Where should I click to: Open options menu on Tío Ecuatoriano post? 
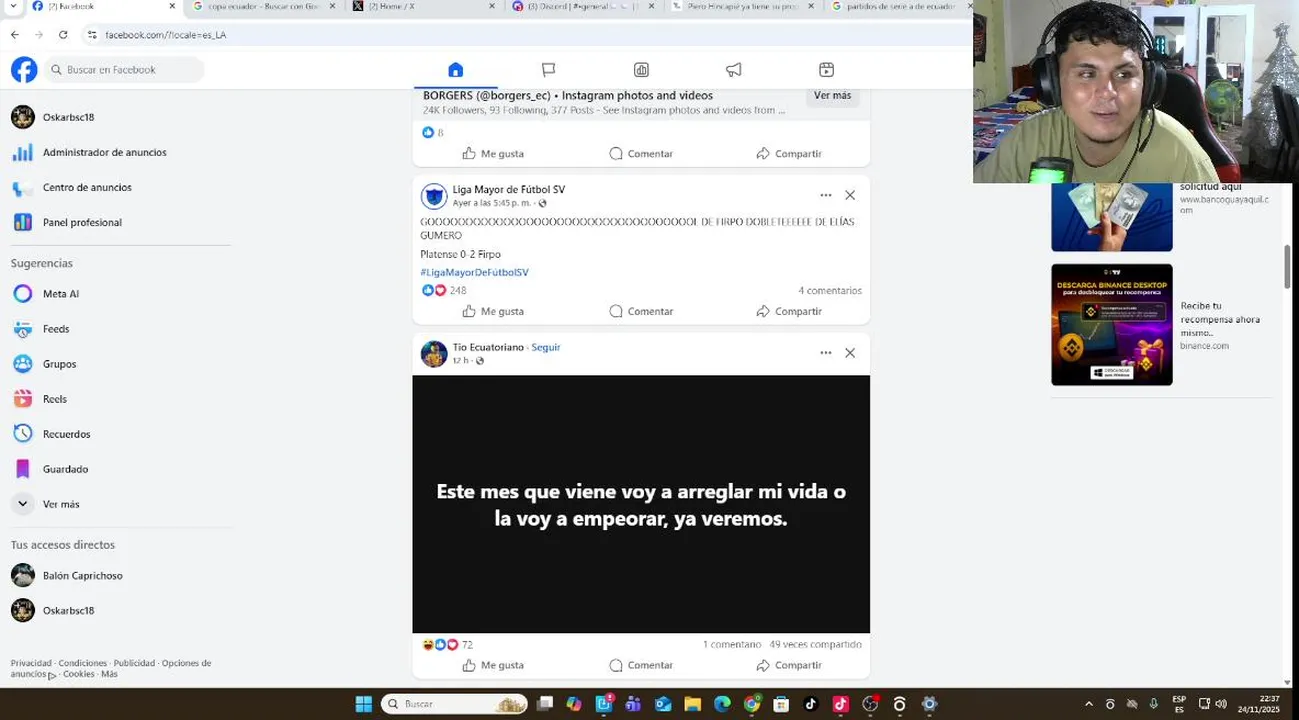click(825, 353)
